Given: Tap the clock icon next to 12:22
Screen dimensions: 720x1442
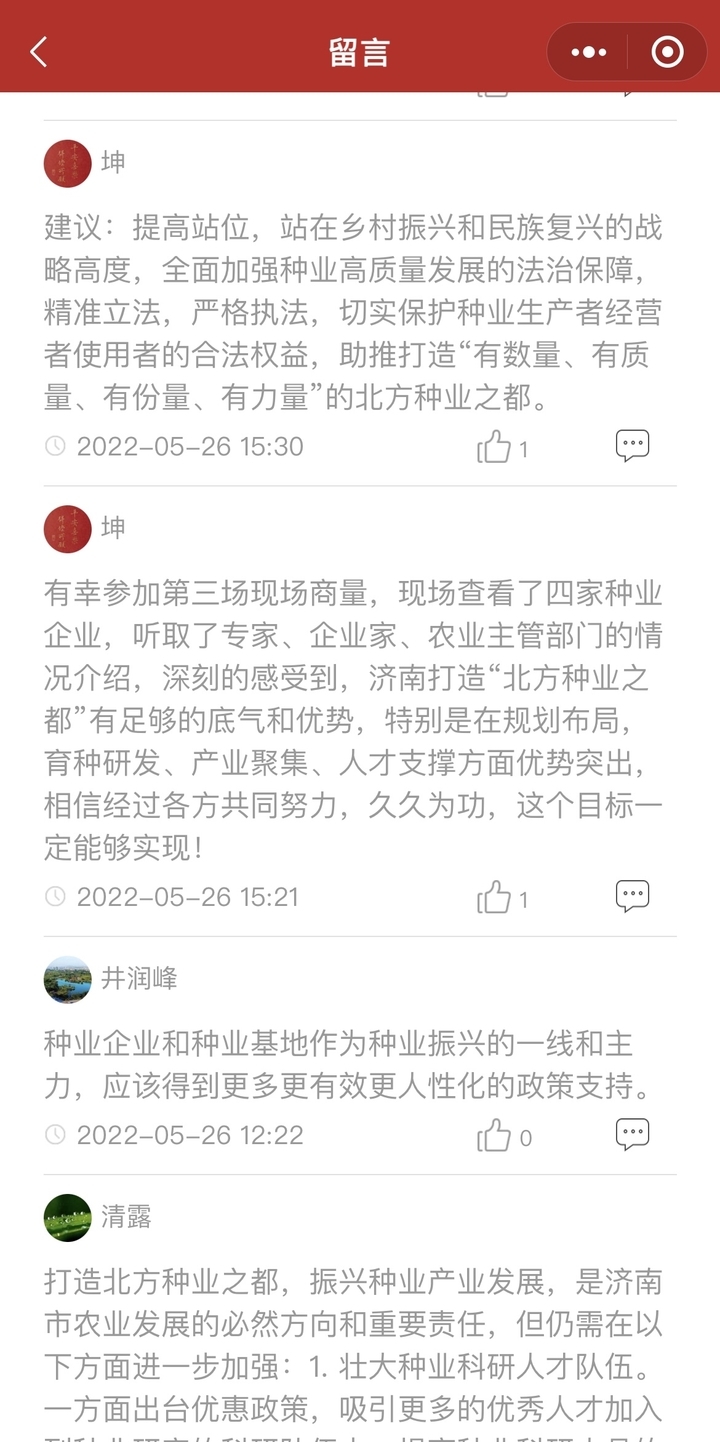Looking at the screenshot, I should (x=58, y=1135).
